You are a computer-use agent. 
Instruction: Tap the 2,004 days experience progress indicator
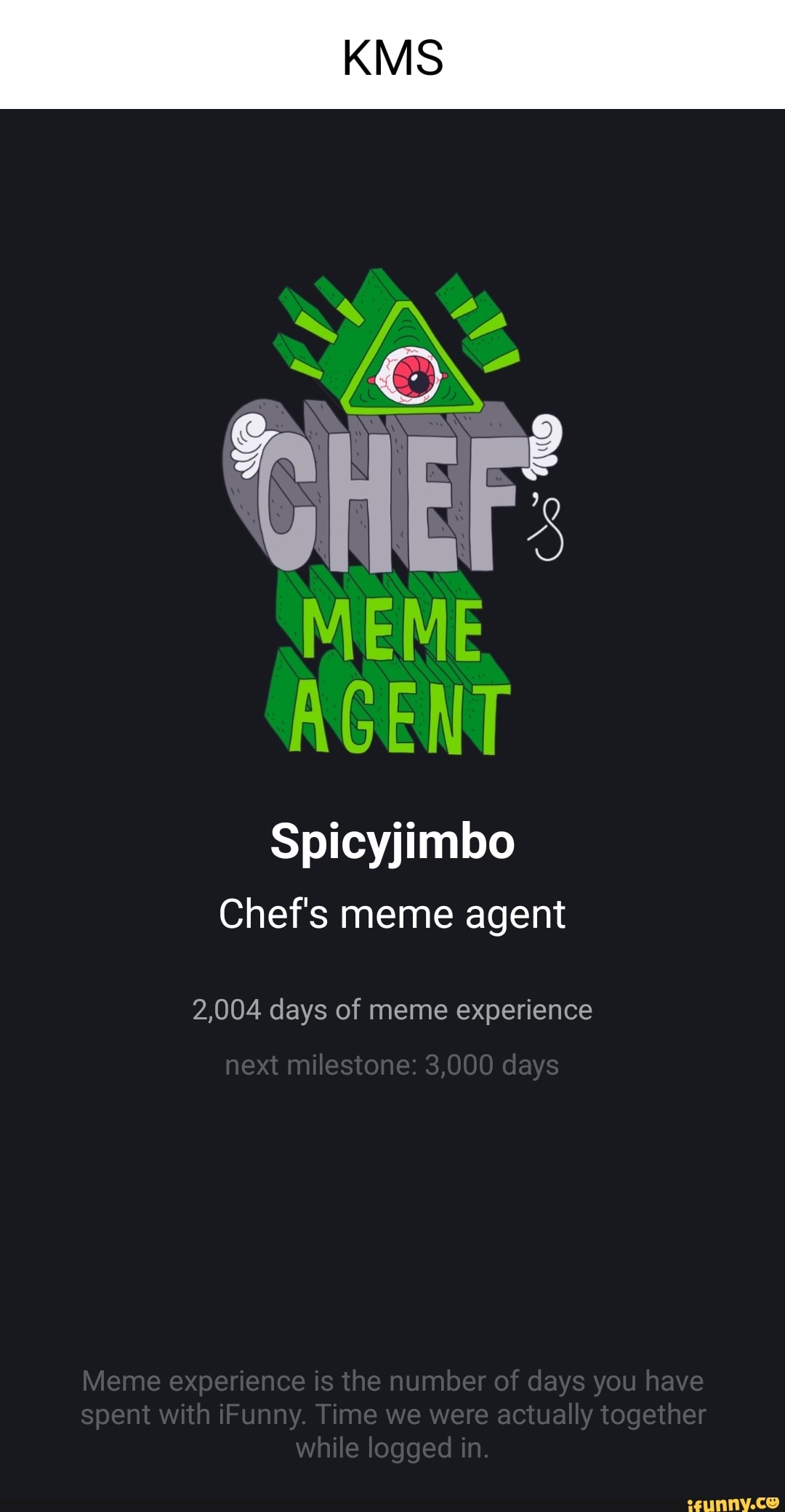tap(392, 1008)
